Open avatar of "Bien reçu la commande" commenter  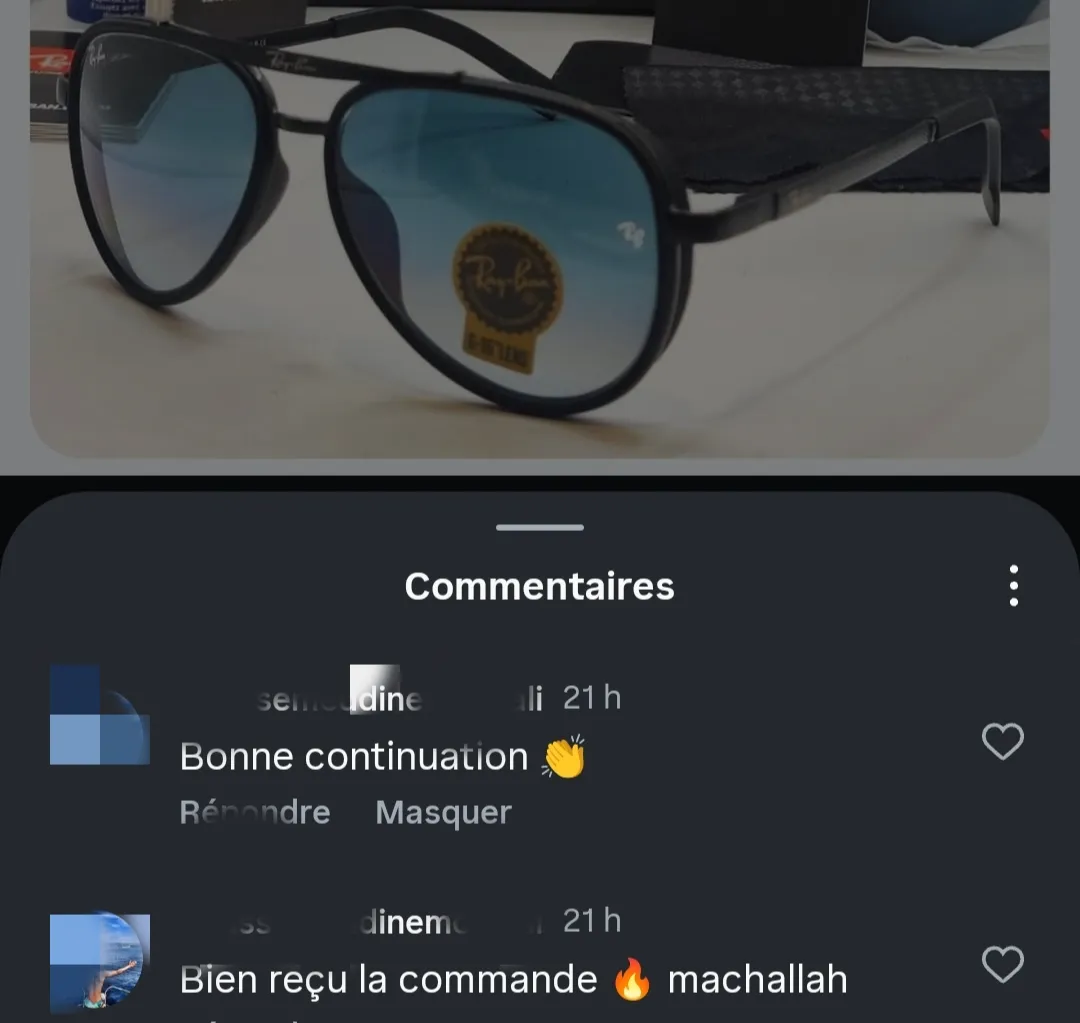tap(100, 961)
